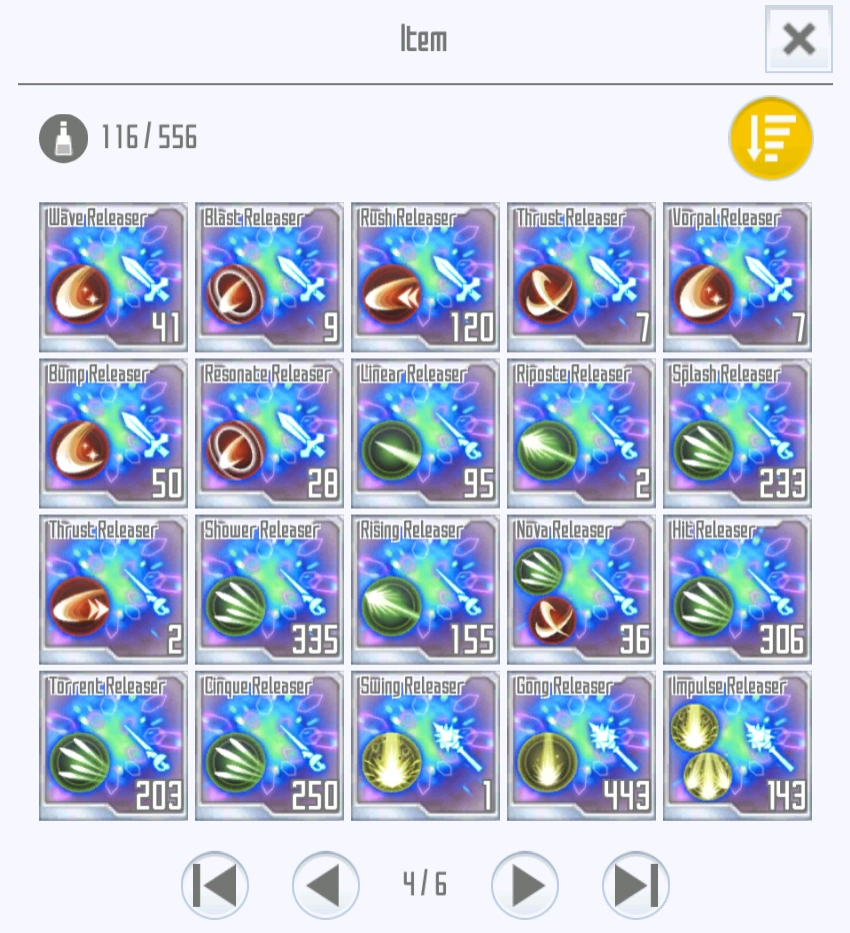Viewport: 850px width, 933px height.
Task: Select the Wave Releaser item
Action: pos(113,277)
